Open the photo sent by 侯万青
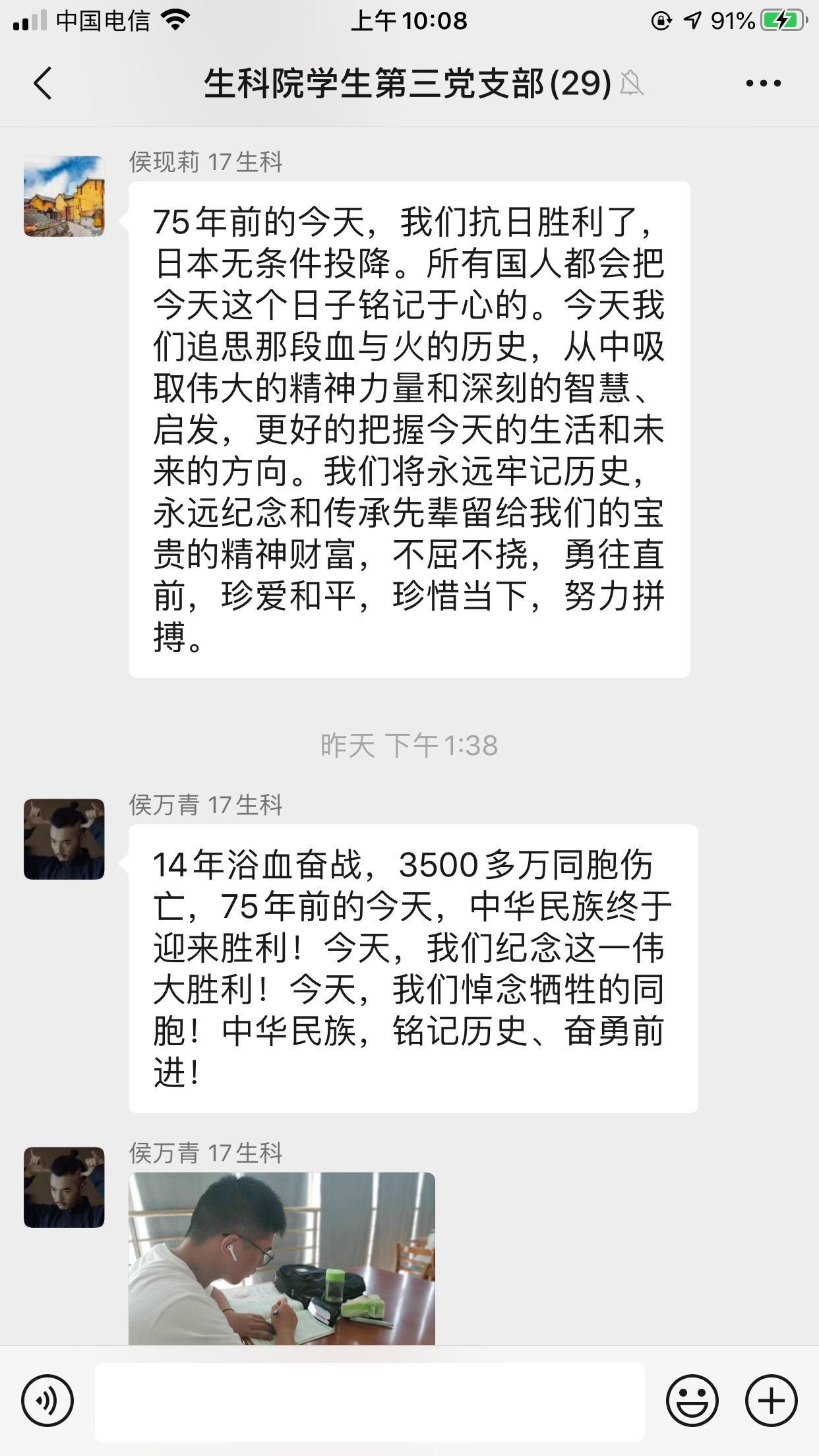 click(282, 1258)
